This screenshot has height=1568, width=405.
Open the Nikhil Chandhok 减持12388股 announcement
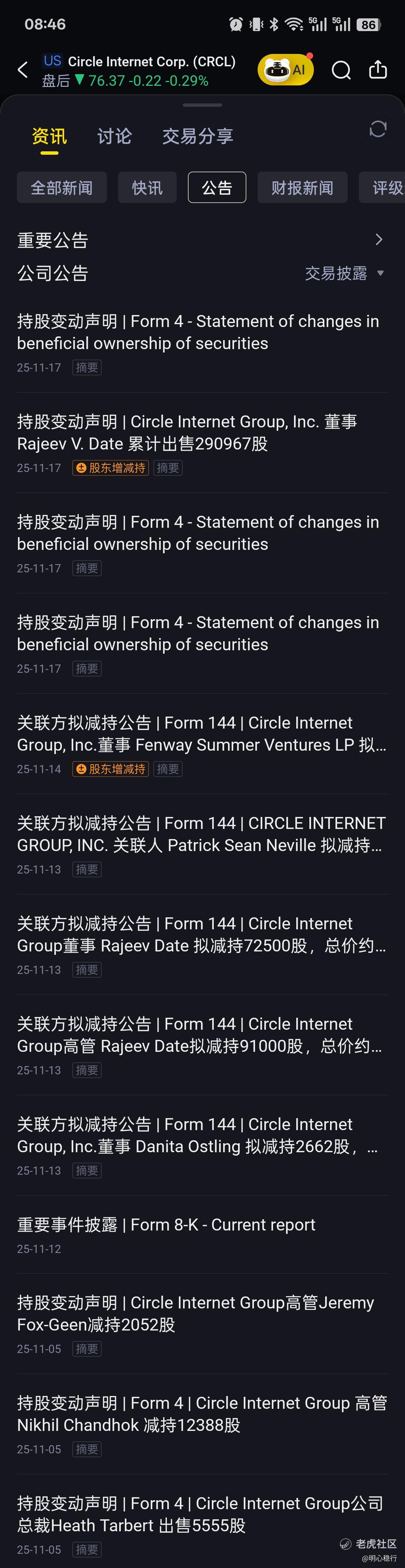click(x=201, y=1414)
